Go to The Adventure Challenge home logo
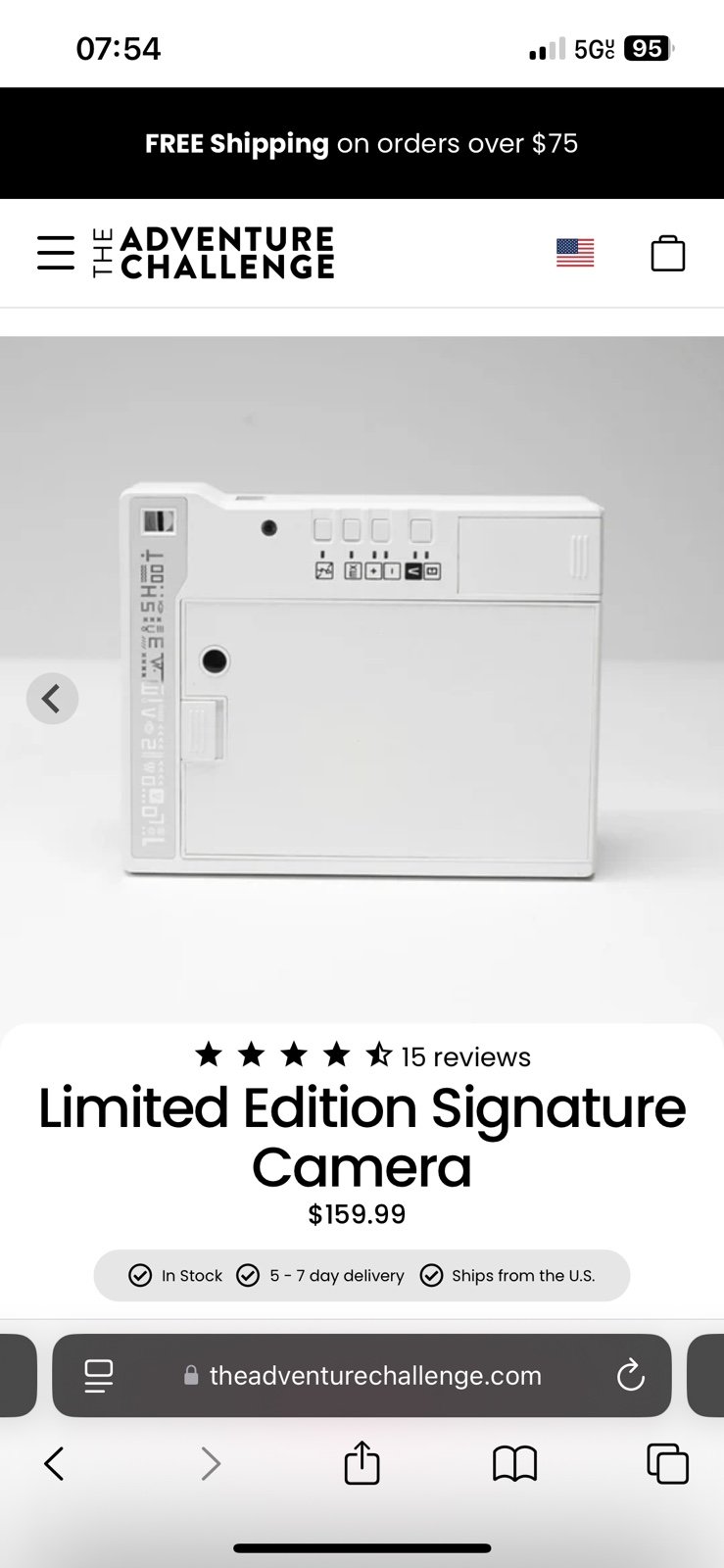Viewport: 724px width, 1568px height. coord(213,253)
